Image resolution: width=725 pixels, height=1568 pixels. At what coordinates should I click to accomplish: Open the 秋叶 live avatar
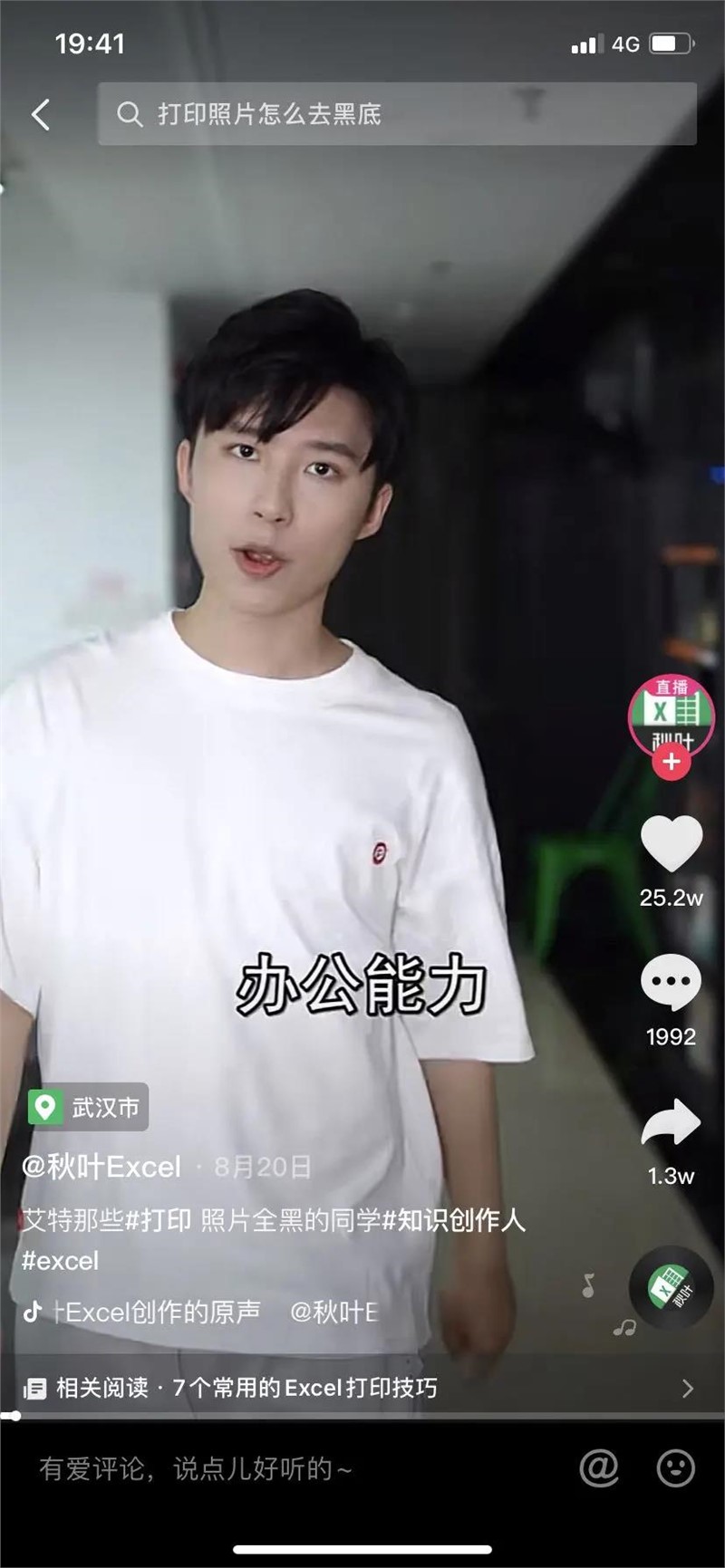[671, 714]
